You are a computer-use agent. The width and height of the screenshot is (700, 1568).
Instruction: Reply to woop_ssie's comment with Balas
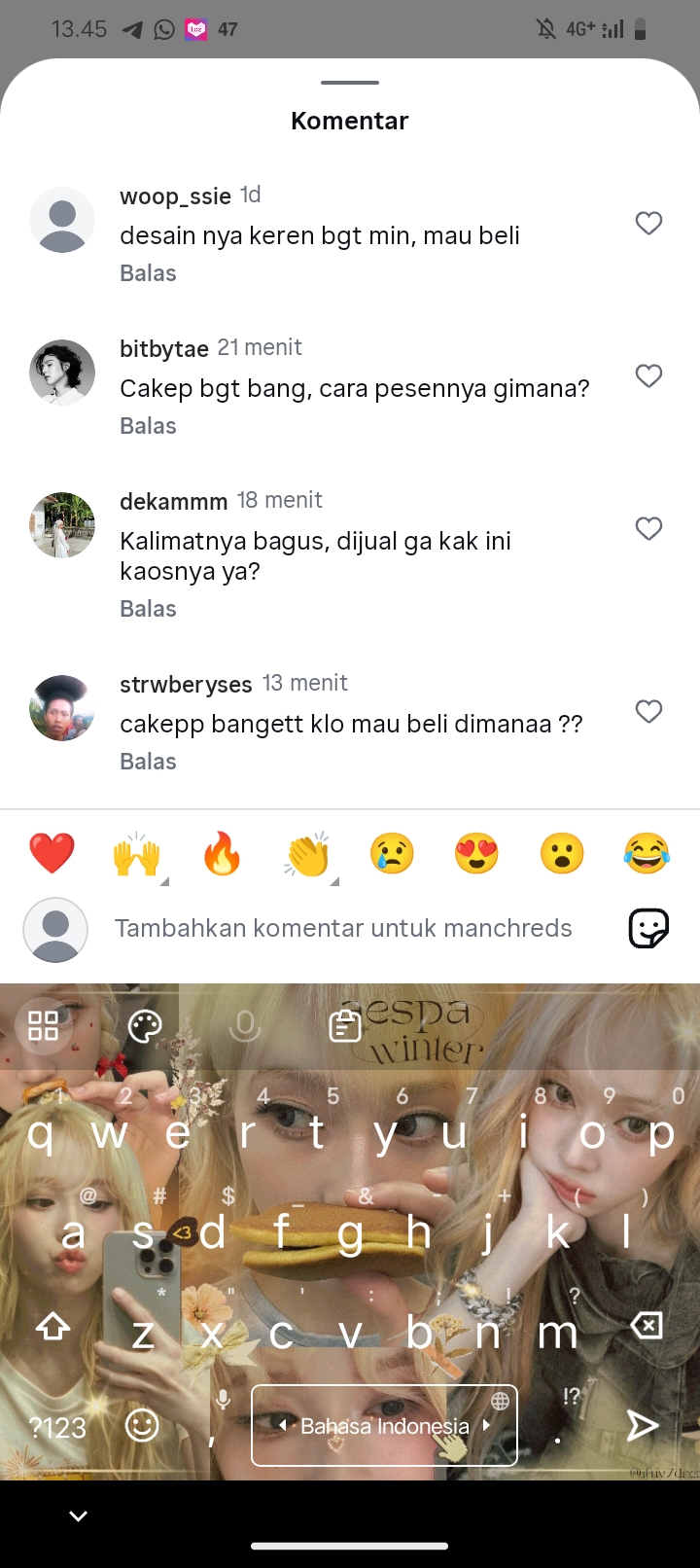coord(148,273)
